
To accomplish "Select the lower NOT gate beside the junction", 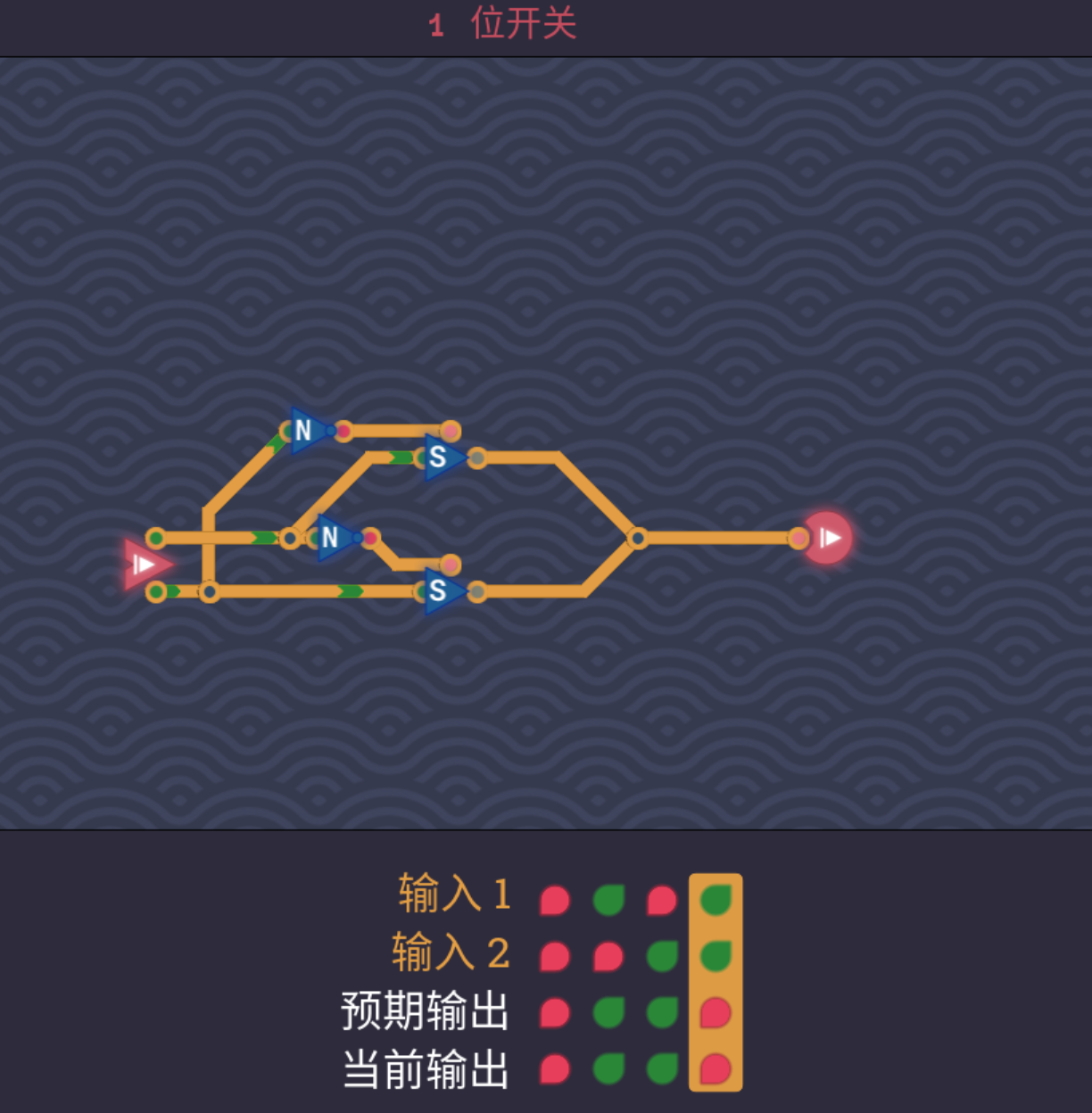I will coord(333,538).
